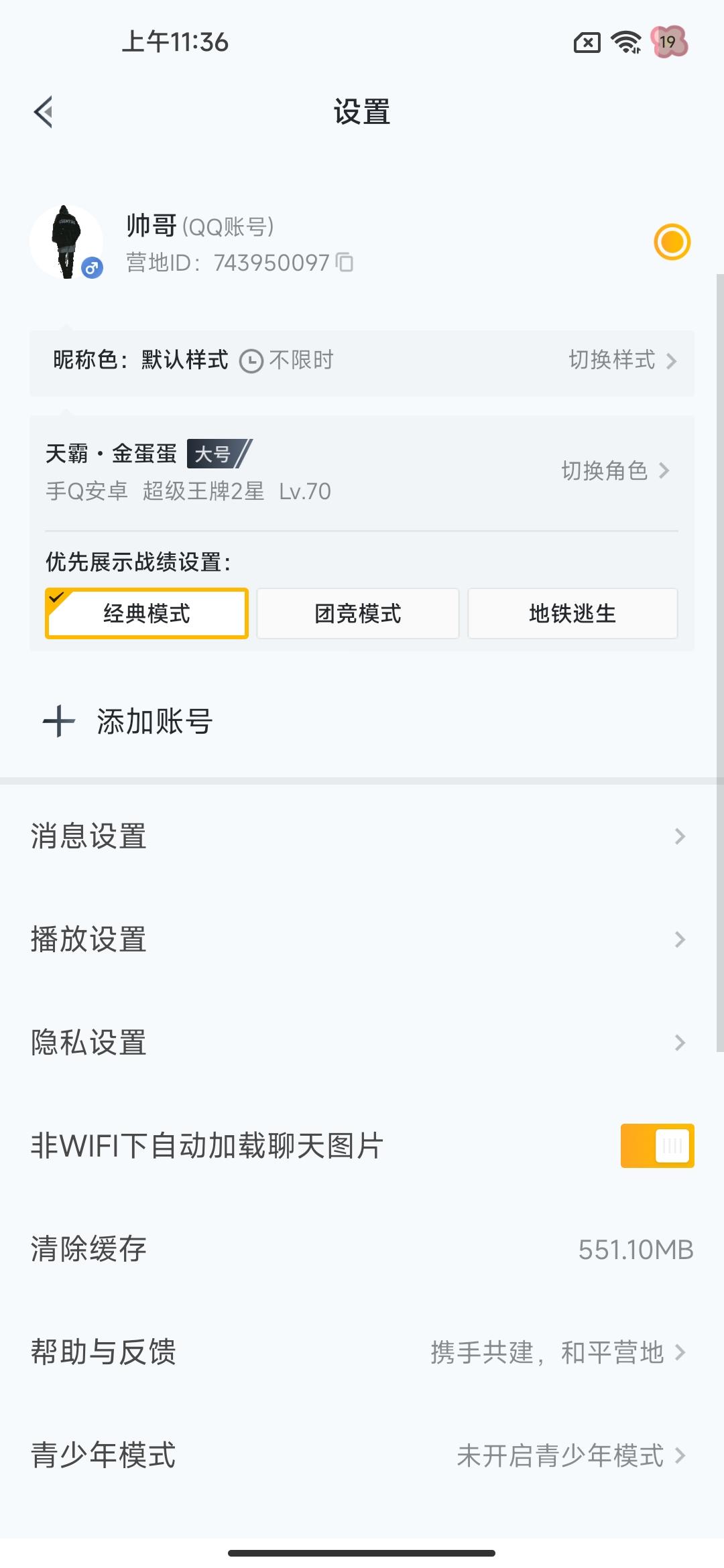This screenshot has width=724, height=1568.
Task: Switch to 地铁逃生 mode
Action: click(572, 613)
